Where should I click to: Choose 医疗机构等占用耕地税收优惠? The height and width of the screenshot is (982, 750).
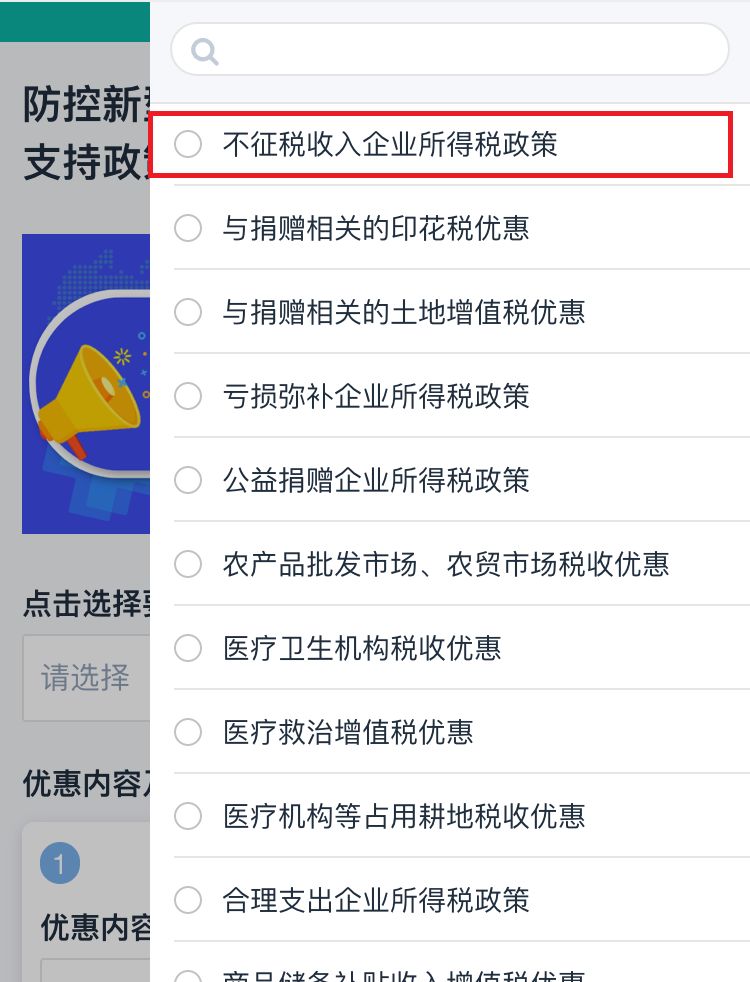tap(404, 817)
